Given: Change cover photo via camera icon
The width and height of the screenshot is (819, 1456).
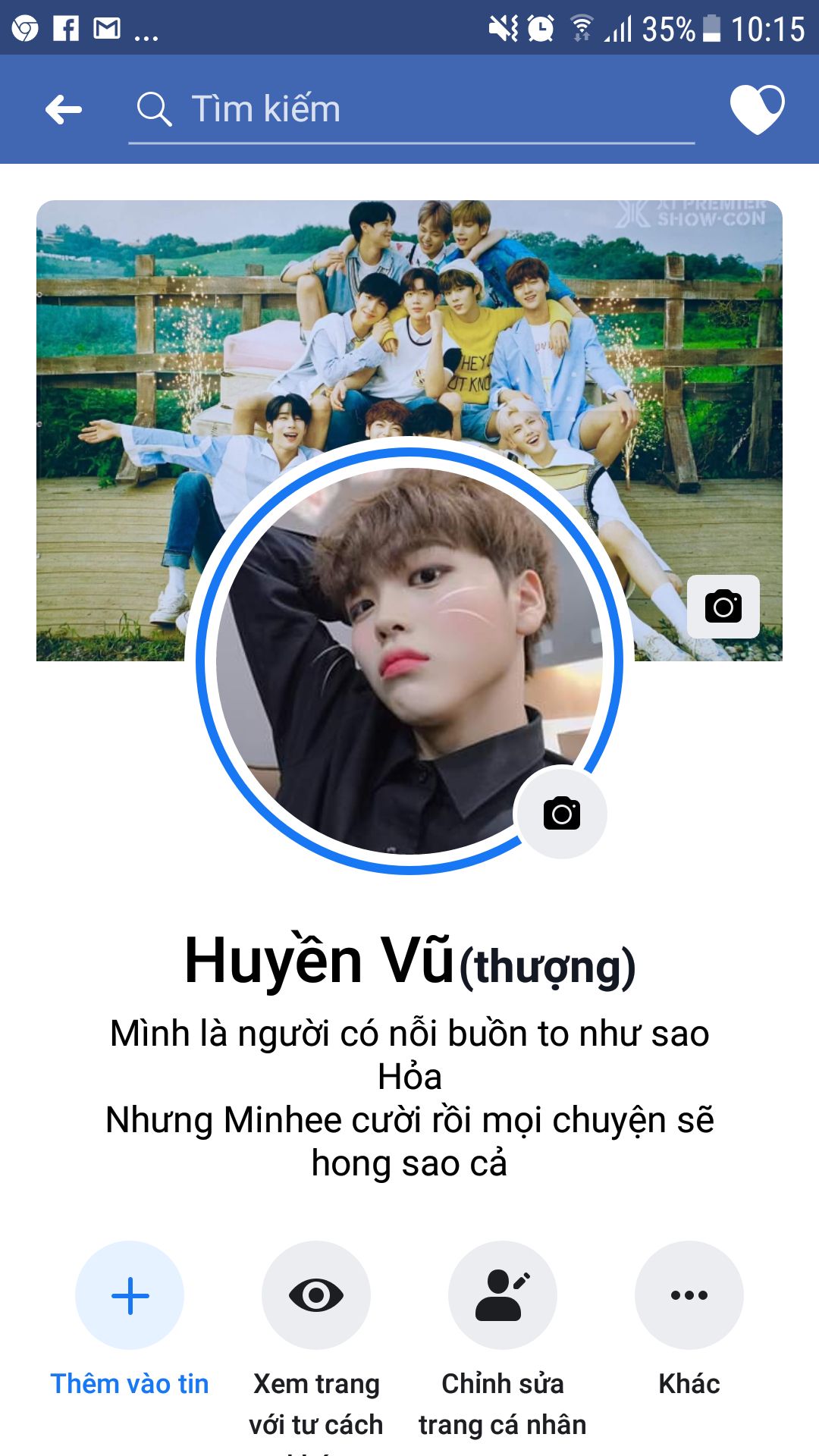Looking at the screenshot, I should coord(723,607).
